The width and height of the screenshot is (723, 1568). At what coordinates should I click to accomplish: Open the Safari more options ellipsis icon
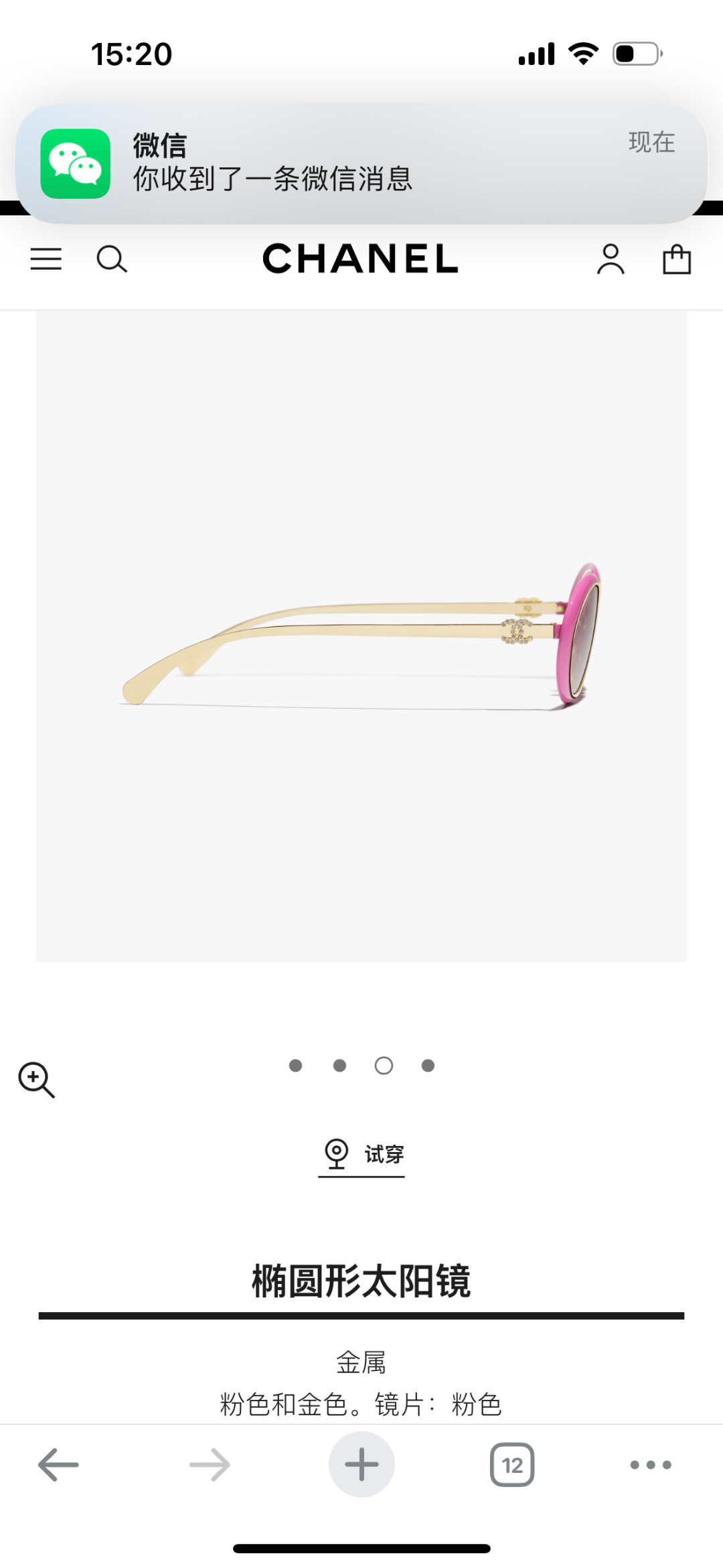click(x=652, y=1464)
